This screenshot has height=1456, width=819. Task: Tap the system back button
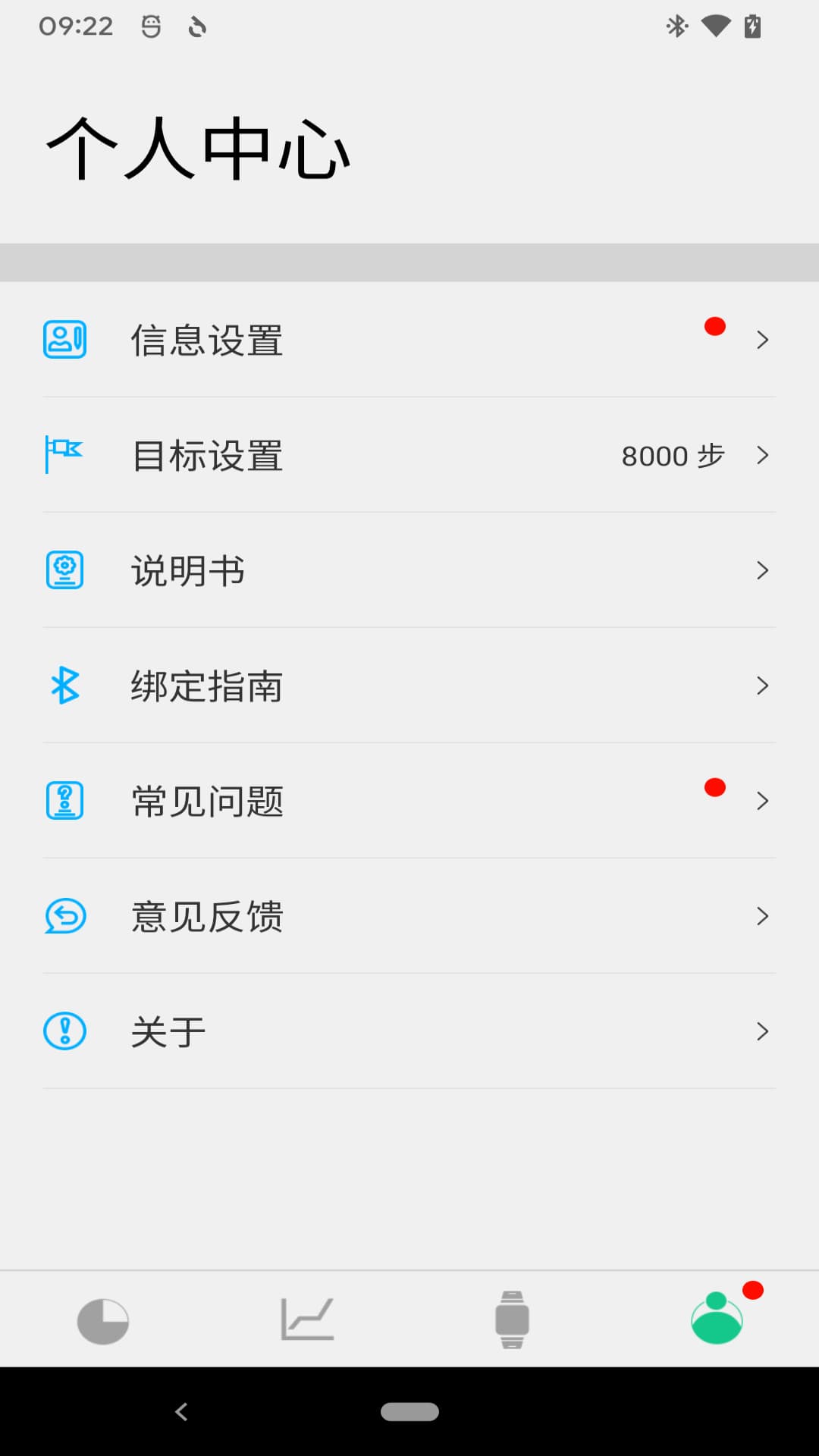[x=181, y=1411]
